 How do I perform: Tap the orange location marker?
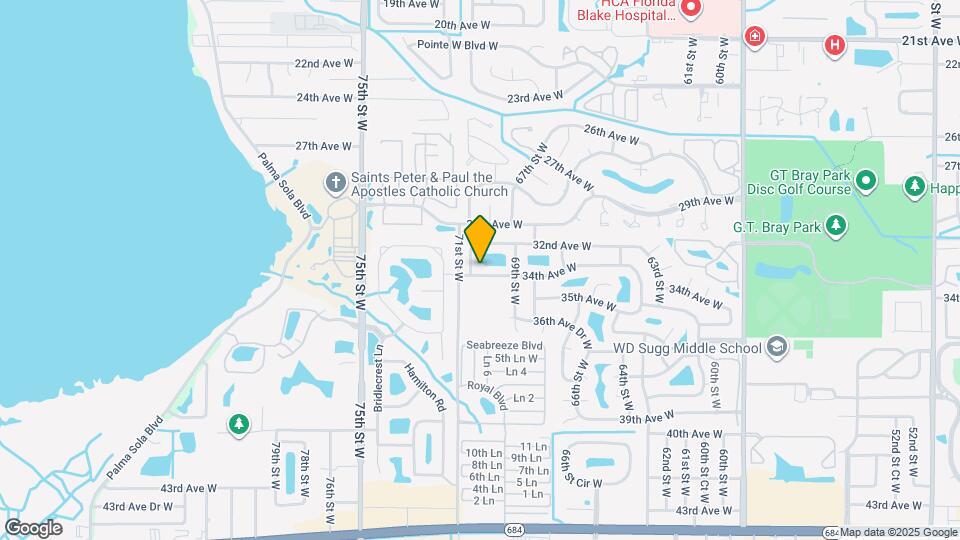coord(481,240)
